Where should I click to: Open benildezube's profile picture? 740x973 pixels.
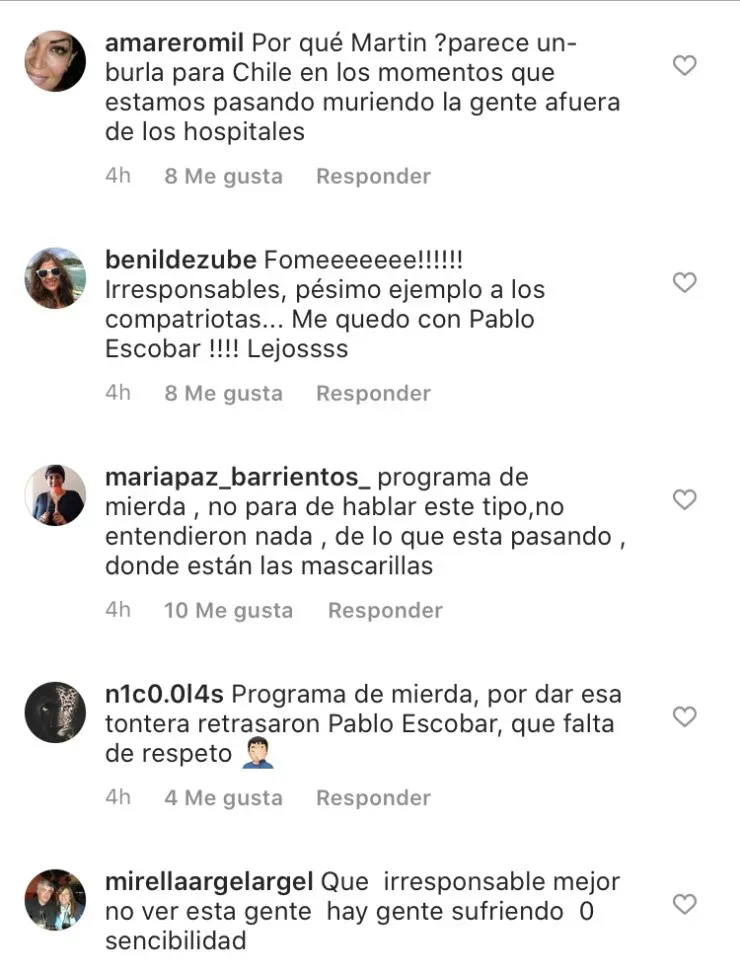point(55,278)
